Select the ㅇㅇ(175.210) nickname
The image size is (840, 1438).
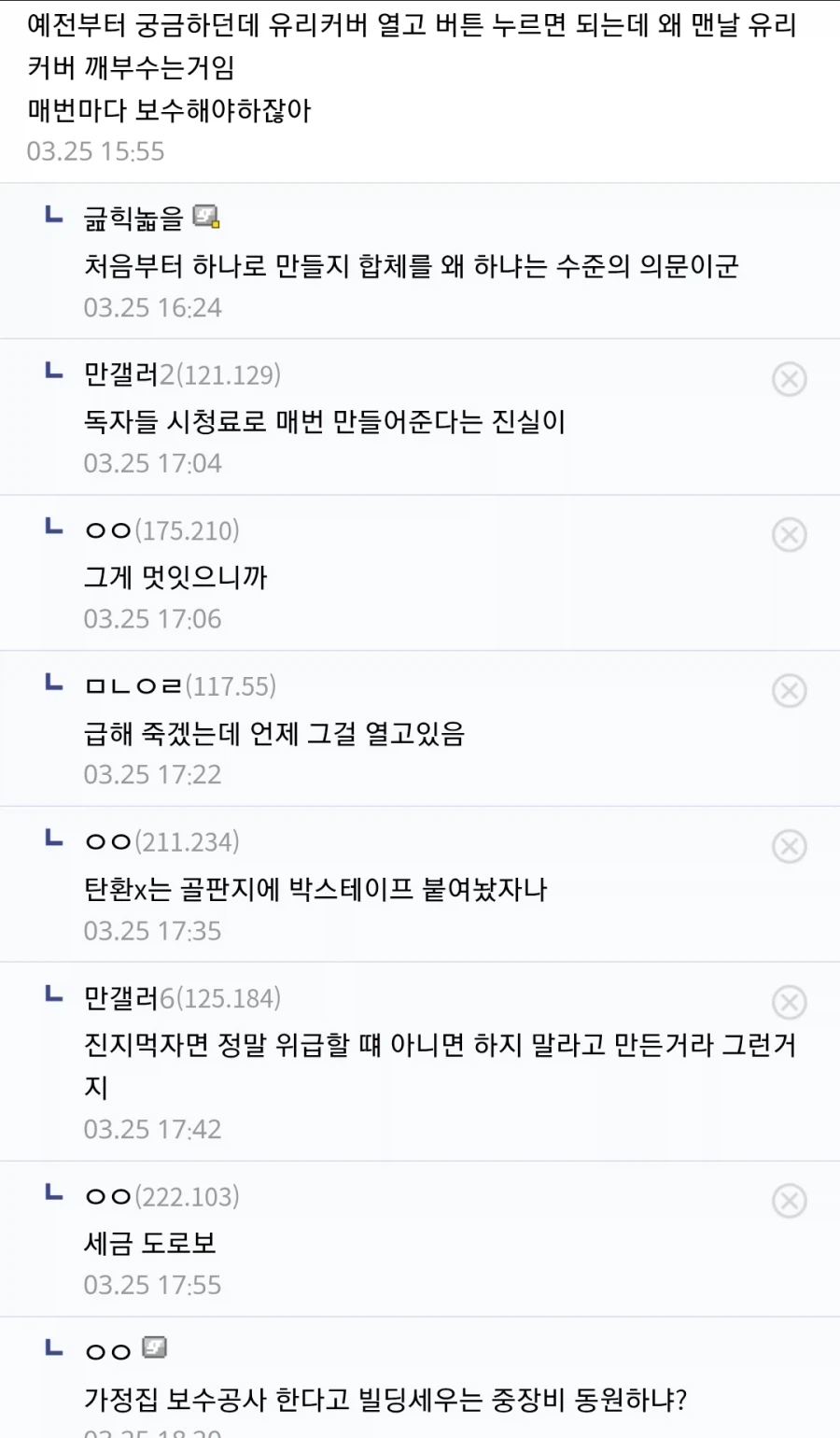(x=159, y=529)
